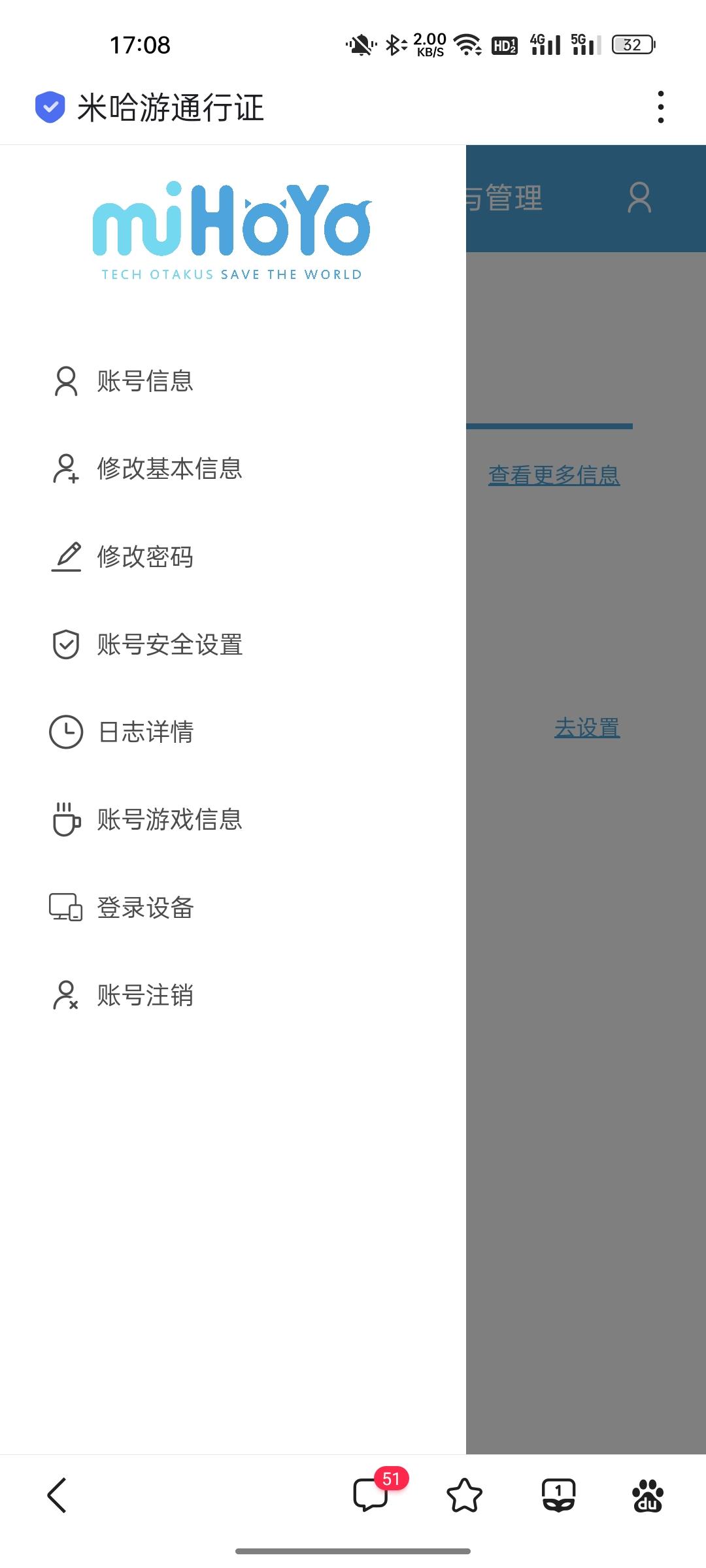
Task: Select the person icon beside 账号信息
Action: pos(65,381)
